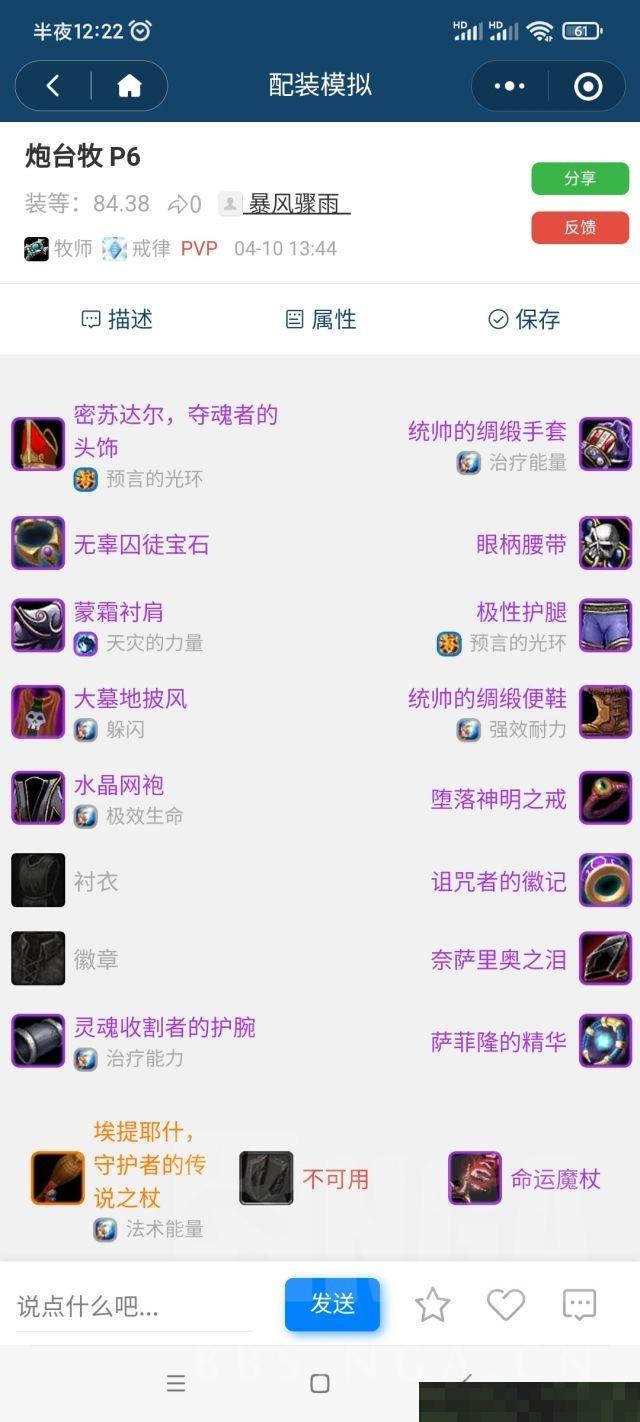This screenshot has width=640, height=1422.
Task: Open item 统帅的绸缎手套
Action: point(487,431)
